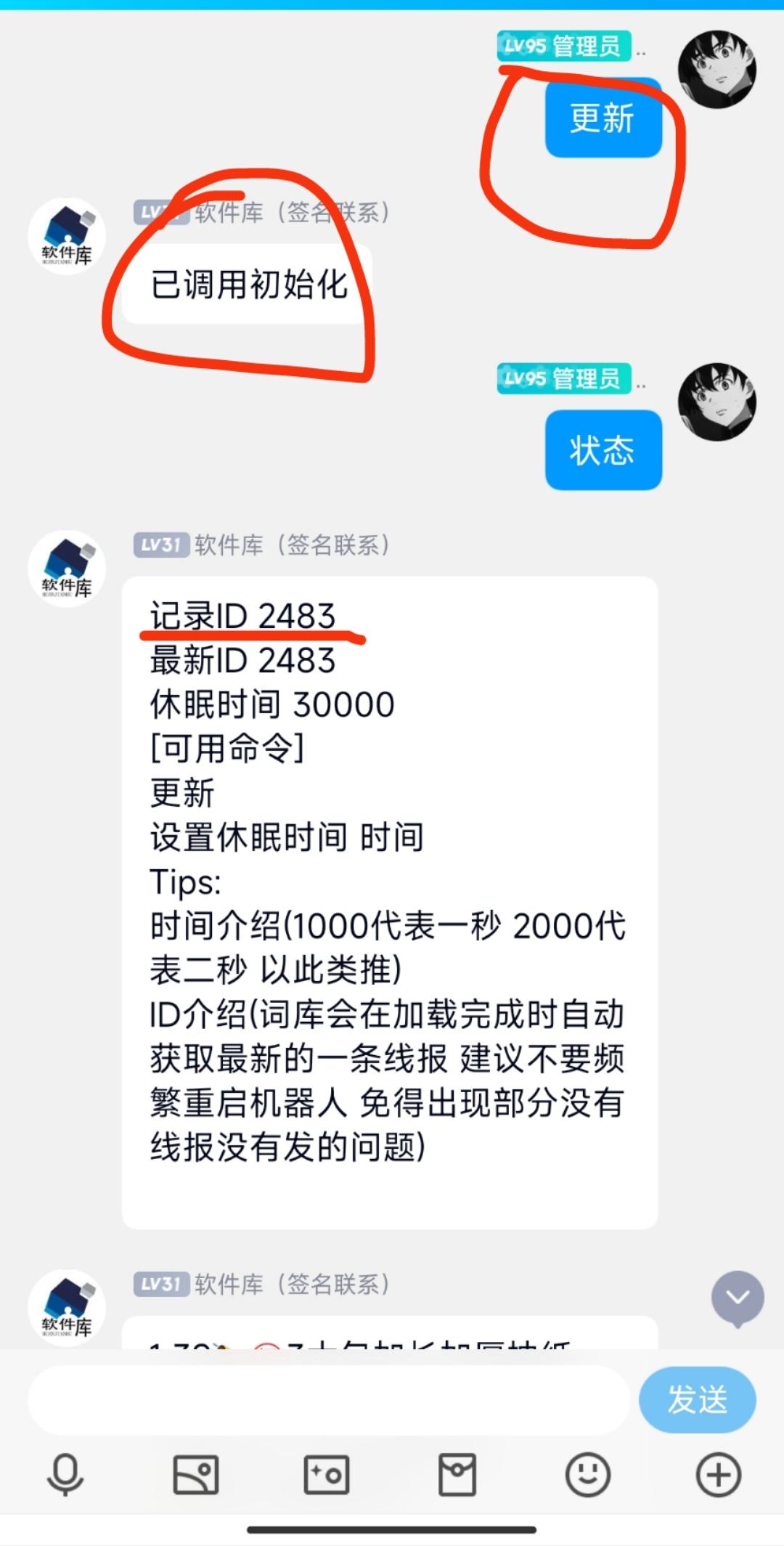Tap the message input field
This screenshot has height=1546, width=784.
pyautogui.click(x=327, y=1399)
